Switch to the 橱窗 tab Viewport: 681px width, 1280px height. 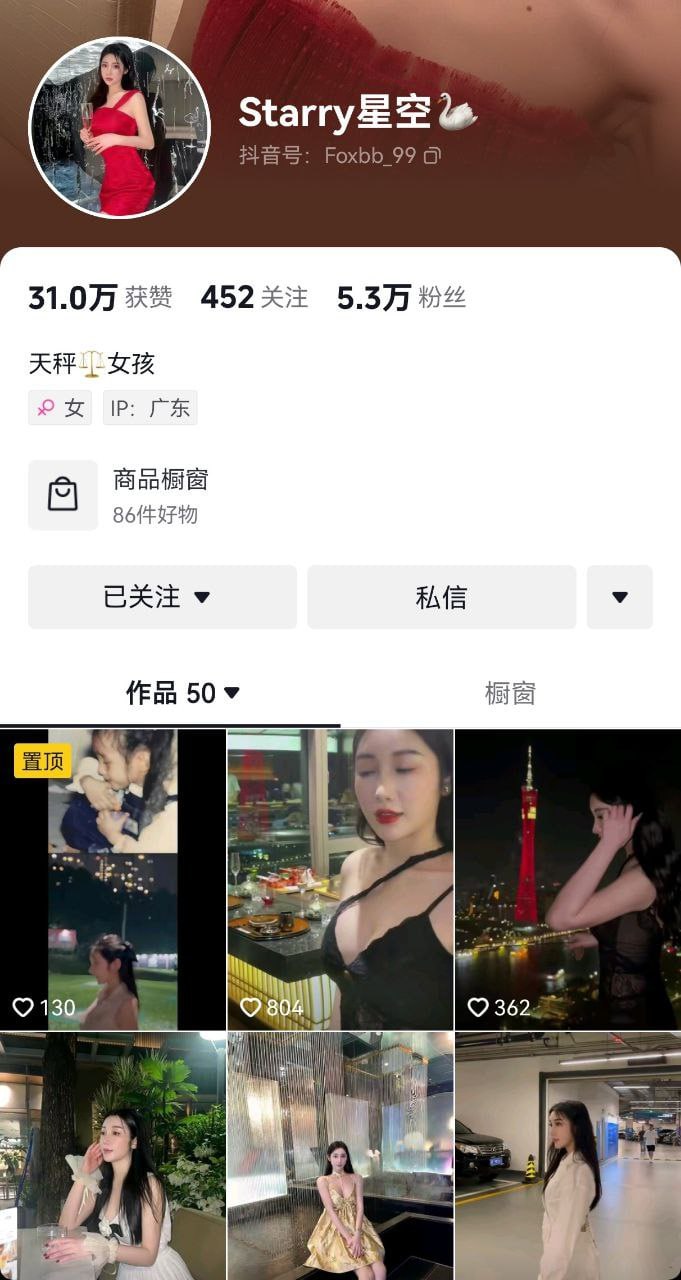click(x=510, y=693)
